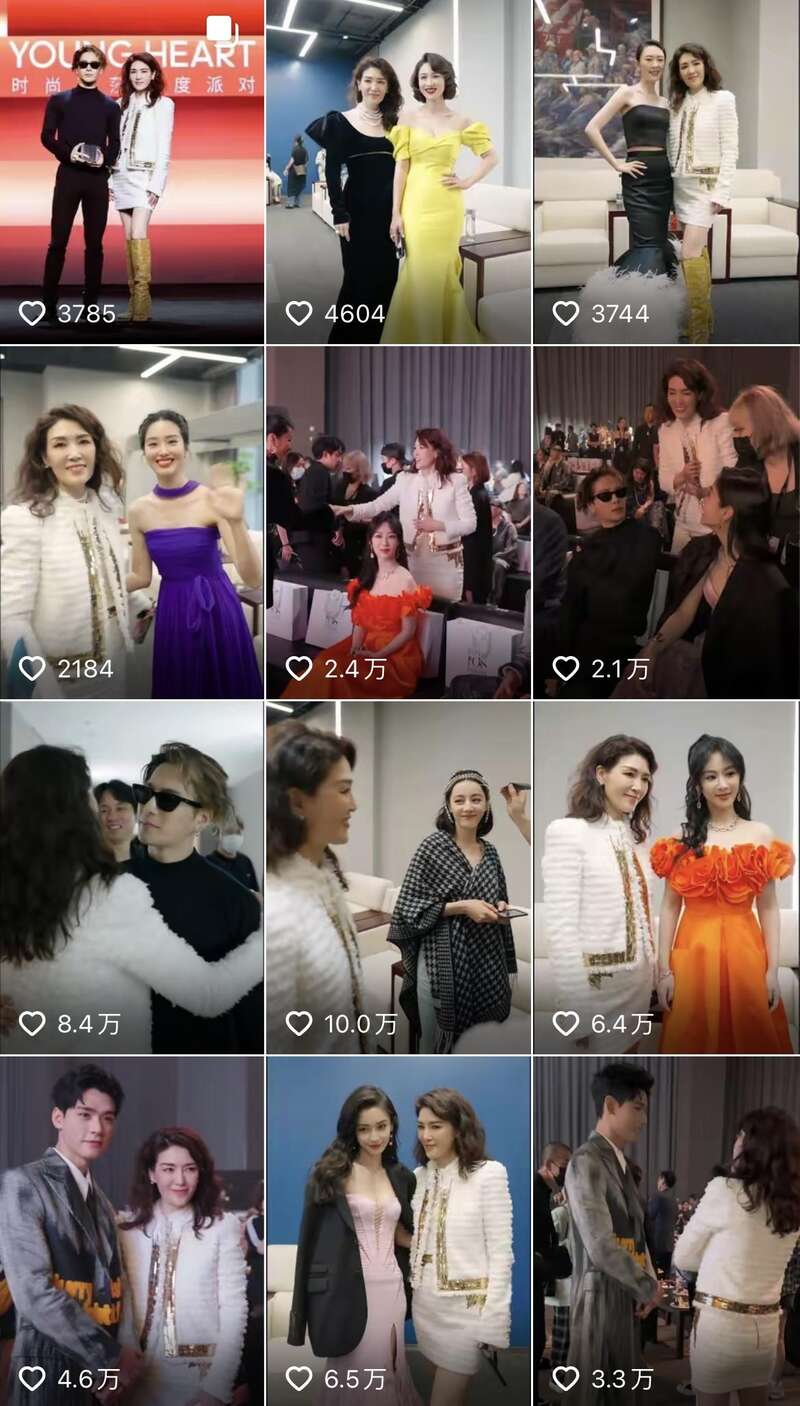Play the video with 6.5万 likes
800x1406 pixels.
[x=398, y=1230]
